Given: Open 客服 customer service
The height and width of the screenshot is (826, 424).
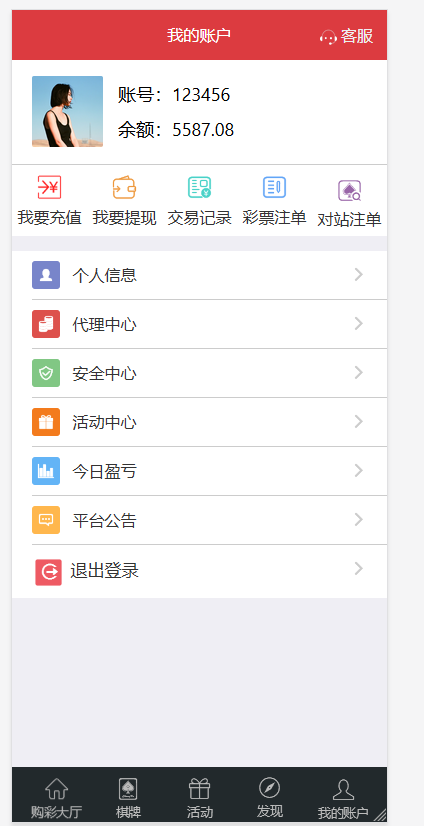Looking at the screenshot, I should (346, 36).
